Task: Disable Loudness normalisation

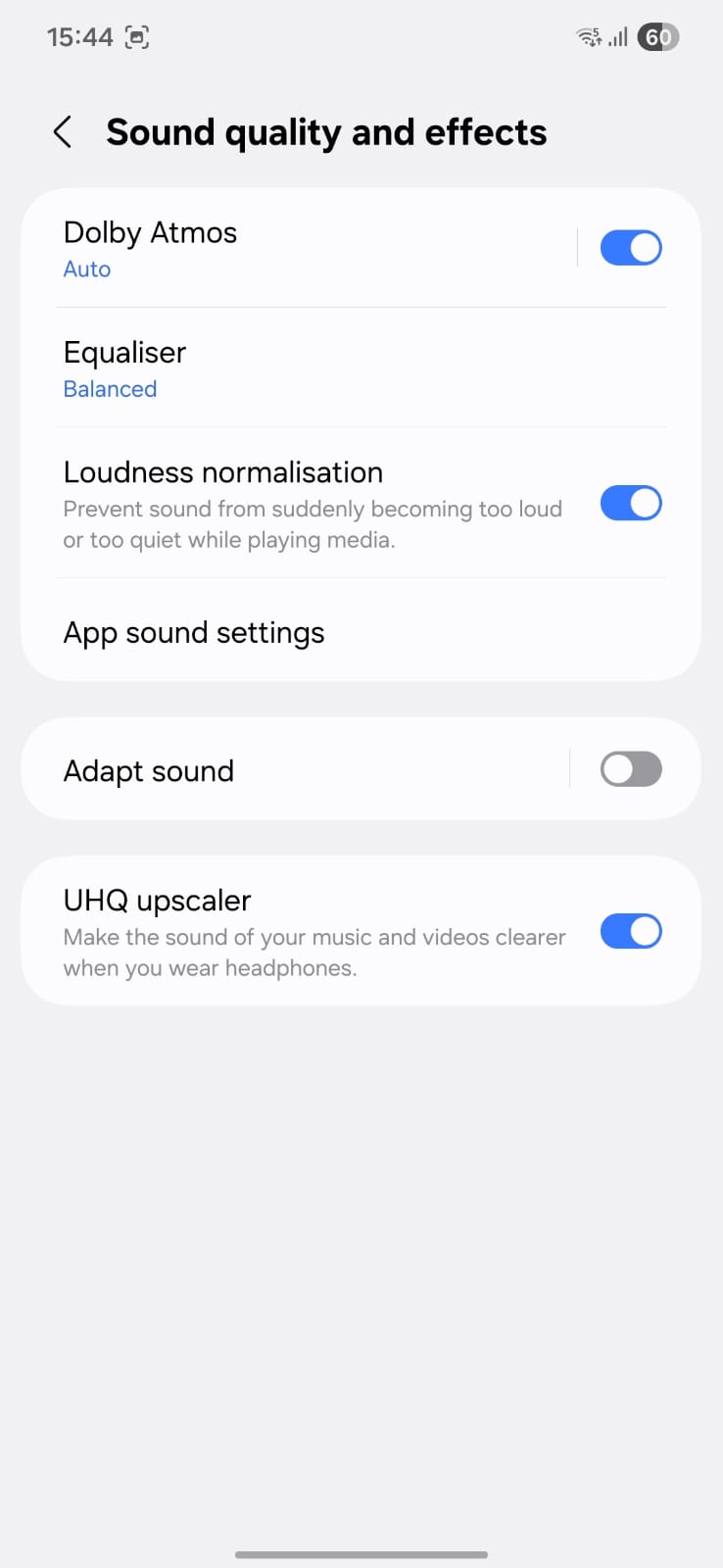Action: click(630, 504)
